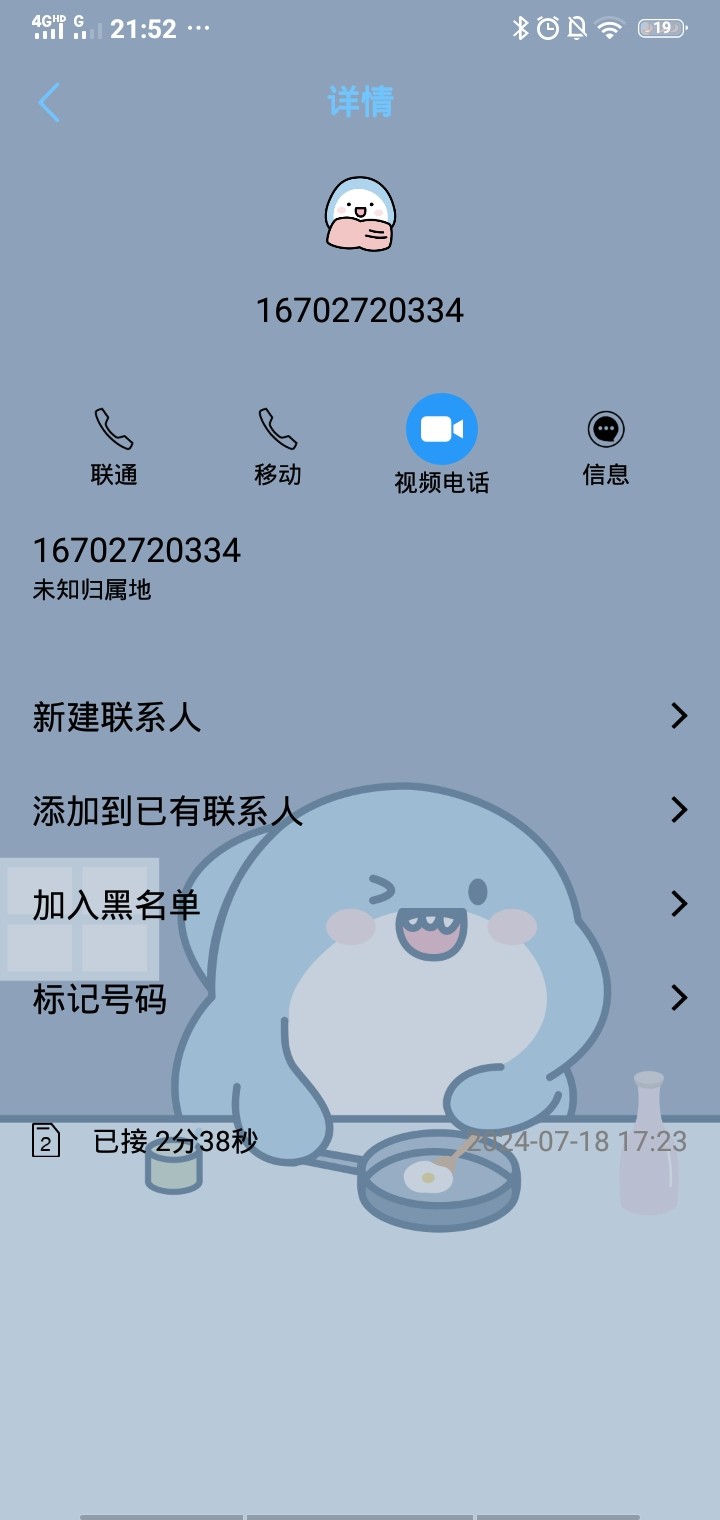This screenshot has width=720, height=1520.
Task: Select 添加到已有联系人
Action: pos(360,810)
